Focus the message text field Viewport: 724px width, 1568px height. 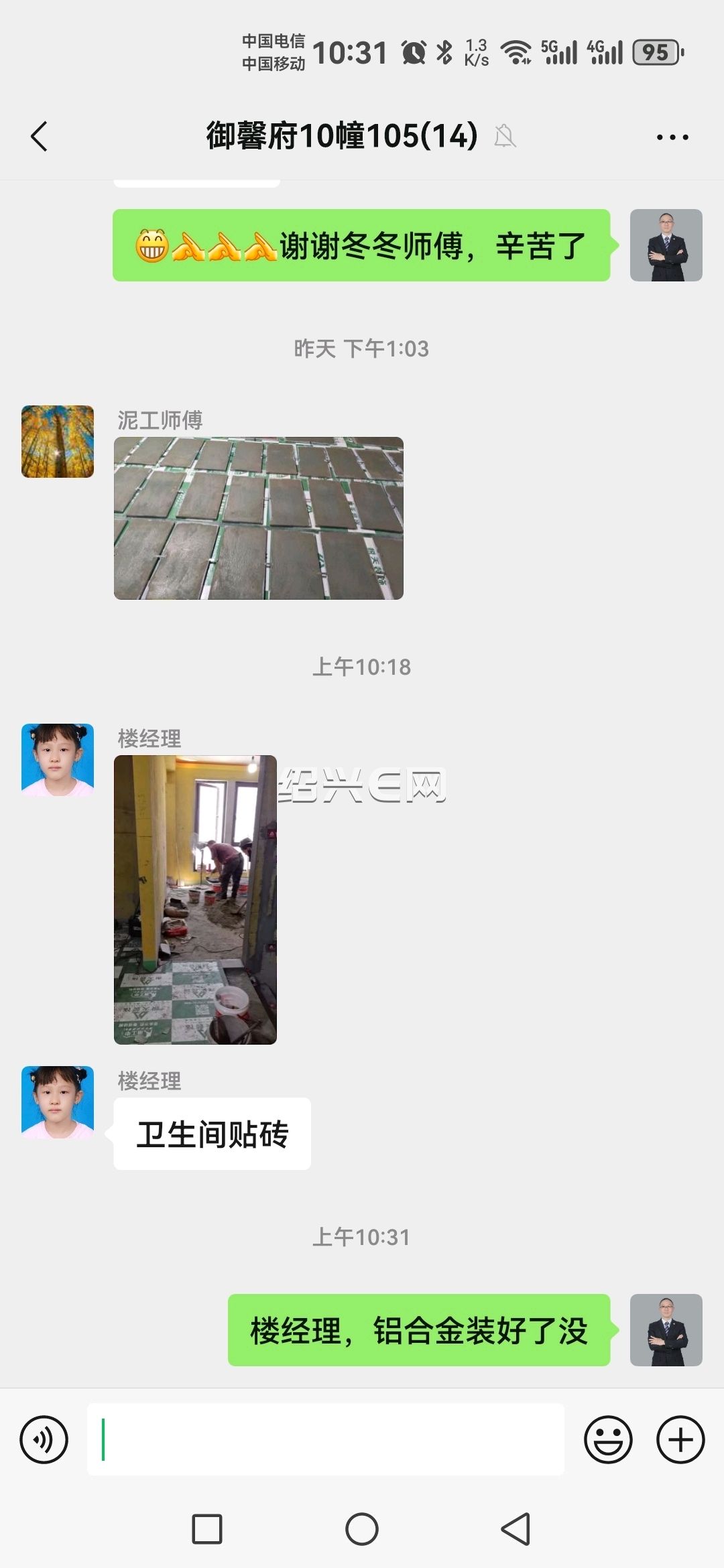click(326, 1439)
